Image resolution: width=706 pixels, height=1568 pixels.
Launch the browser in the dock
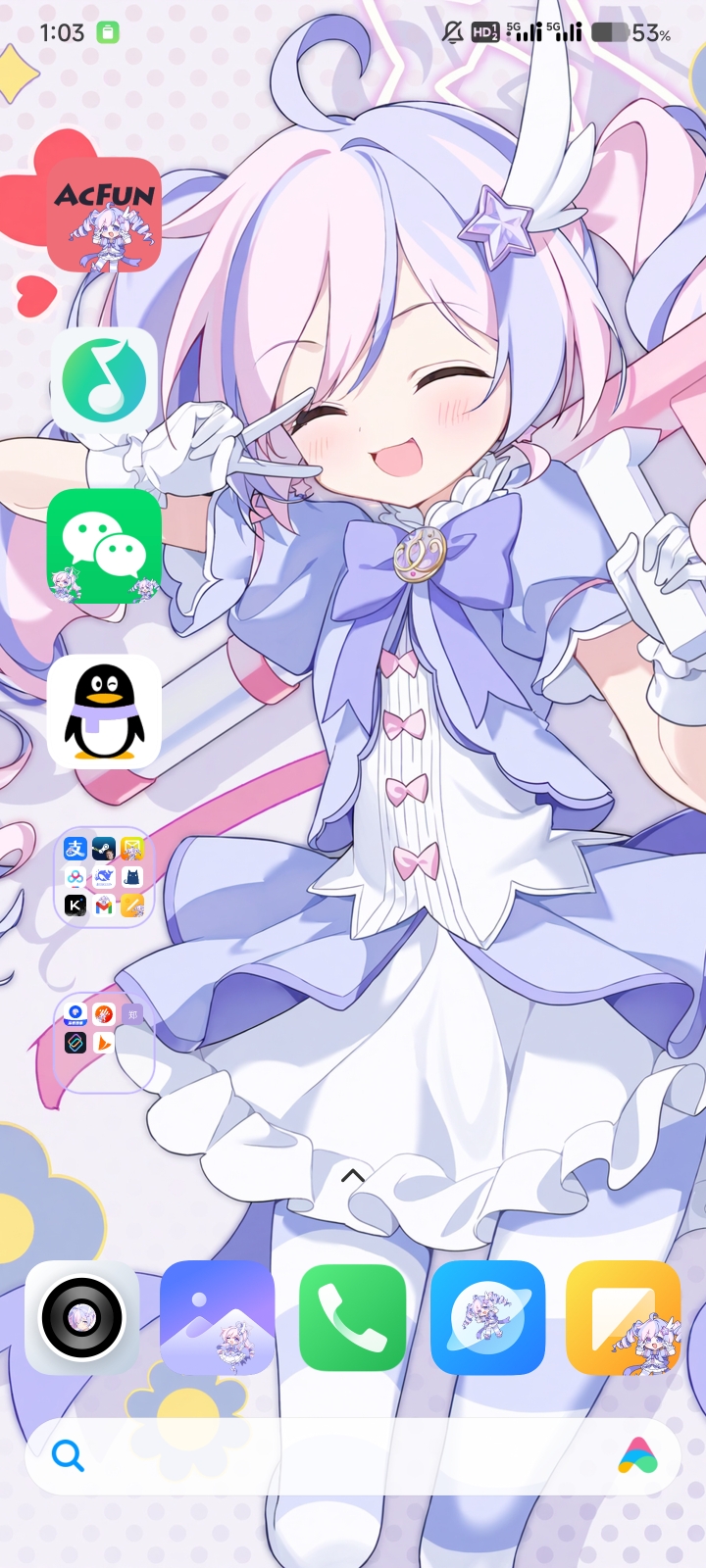click(488, 1317)
